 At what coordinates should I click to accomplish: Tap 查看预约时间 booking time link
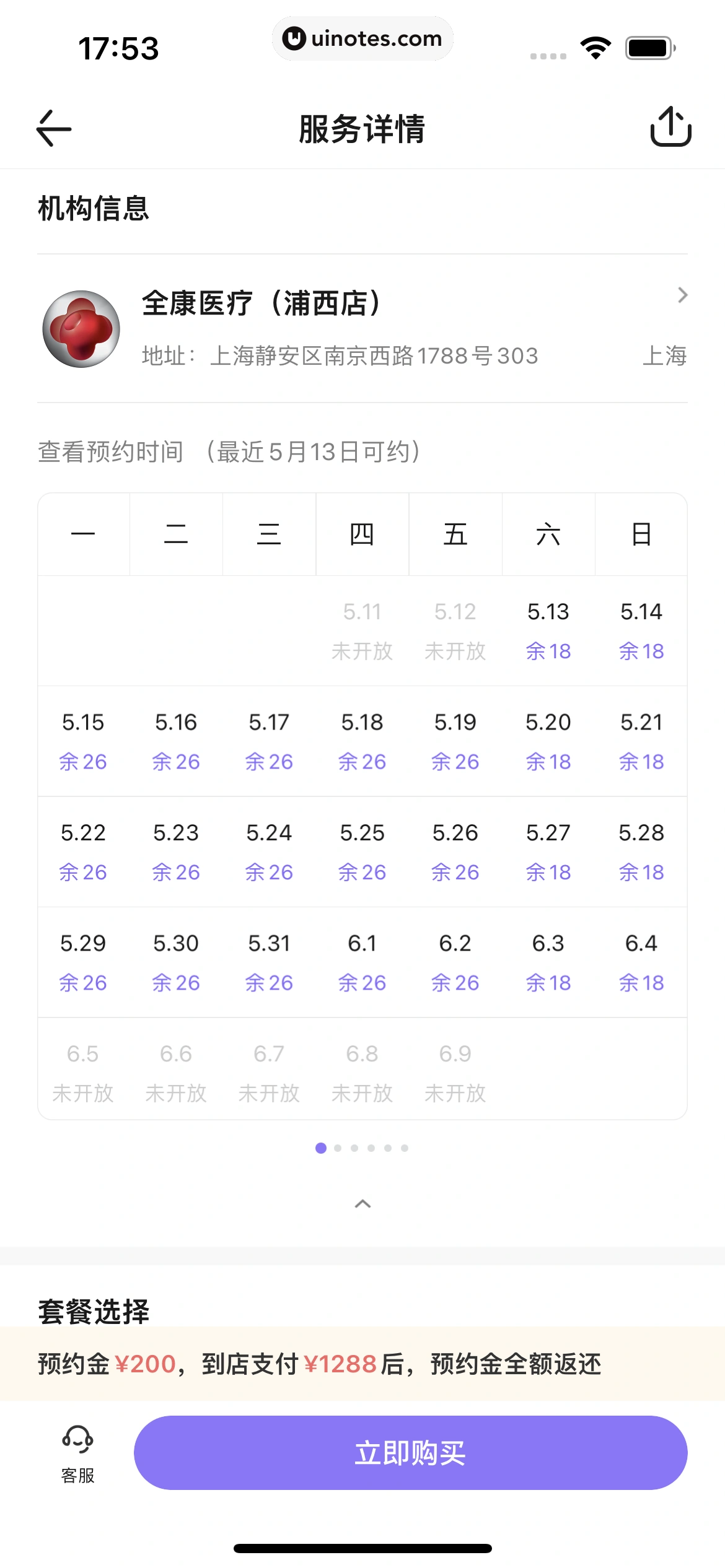109,452
